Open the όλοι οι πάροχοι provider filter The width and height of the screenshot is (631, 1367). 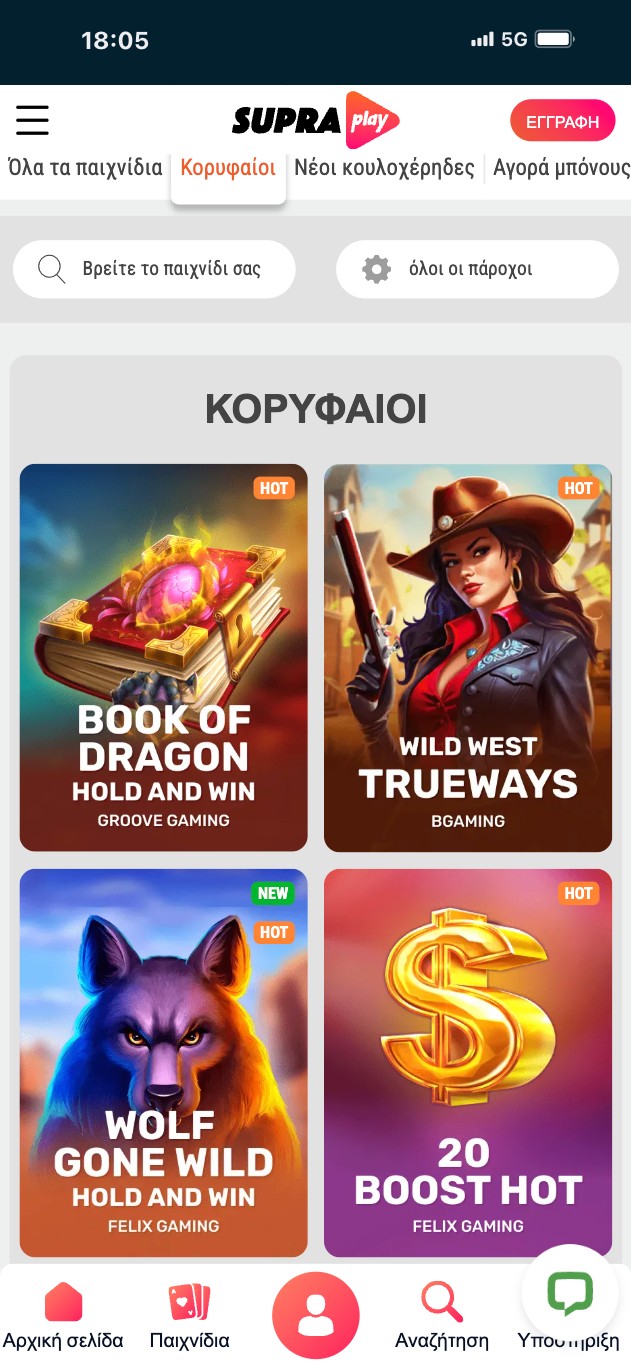[x=477, y=269]
